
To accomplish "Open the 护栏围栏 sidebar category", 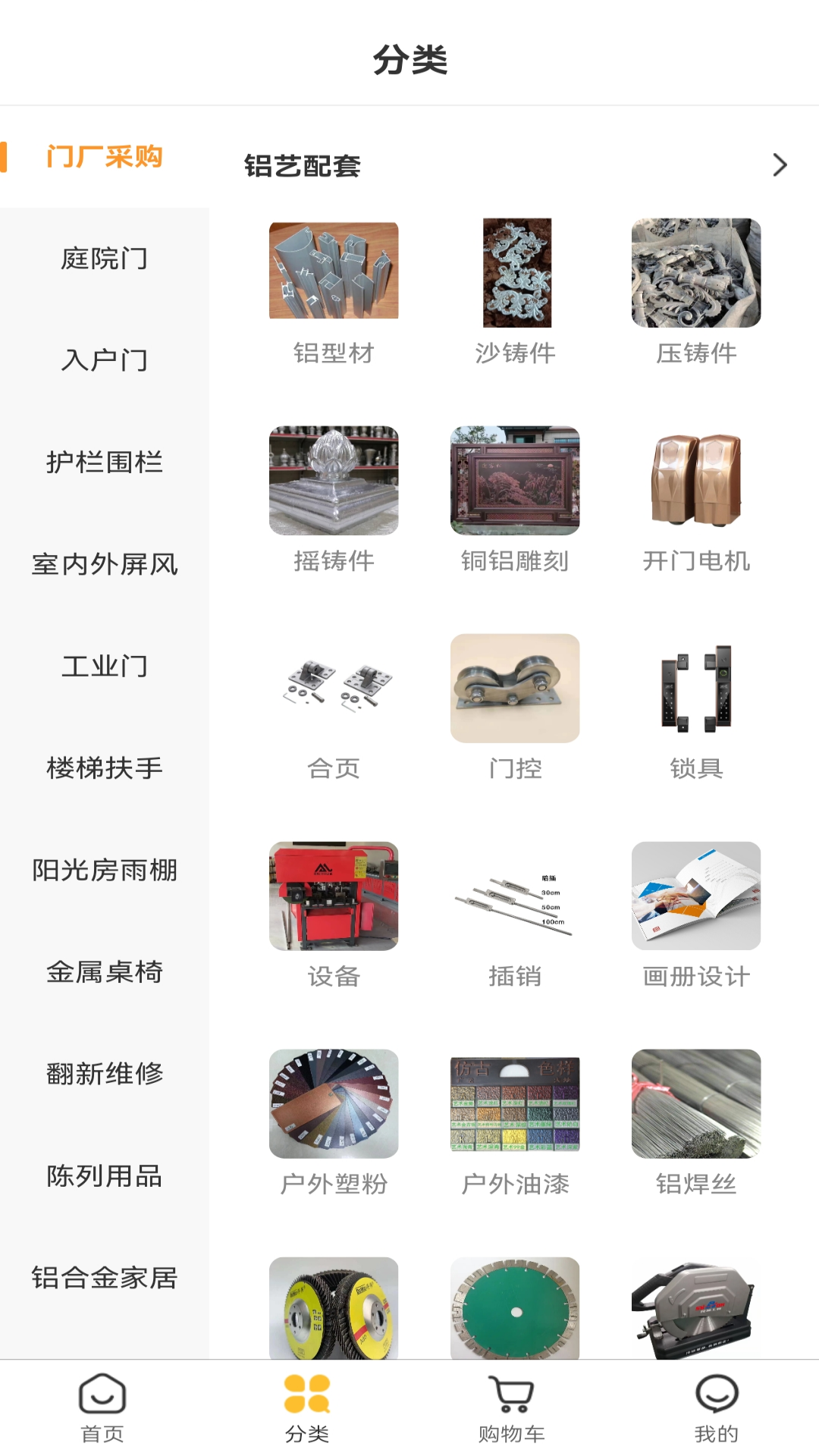I will [105, 463].
